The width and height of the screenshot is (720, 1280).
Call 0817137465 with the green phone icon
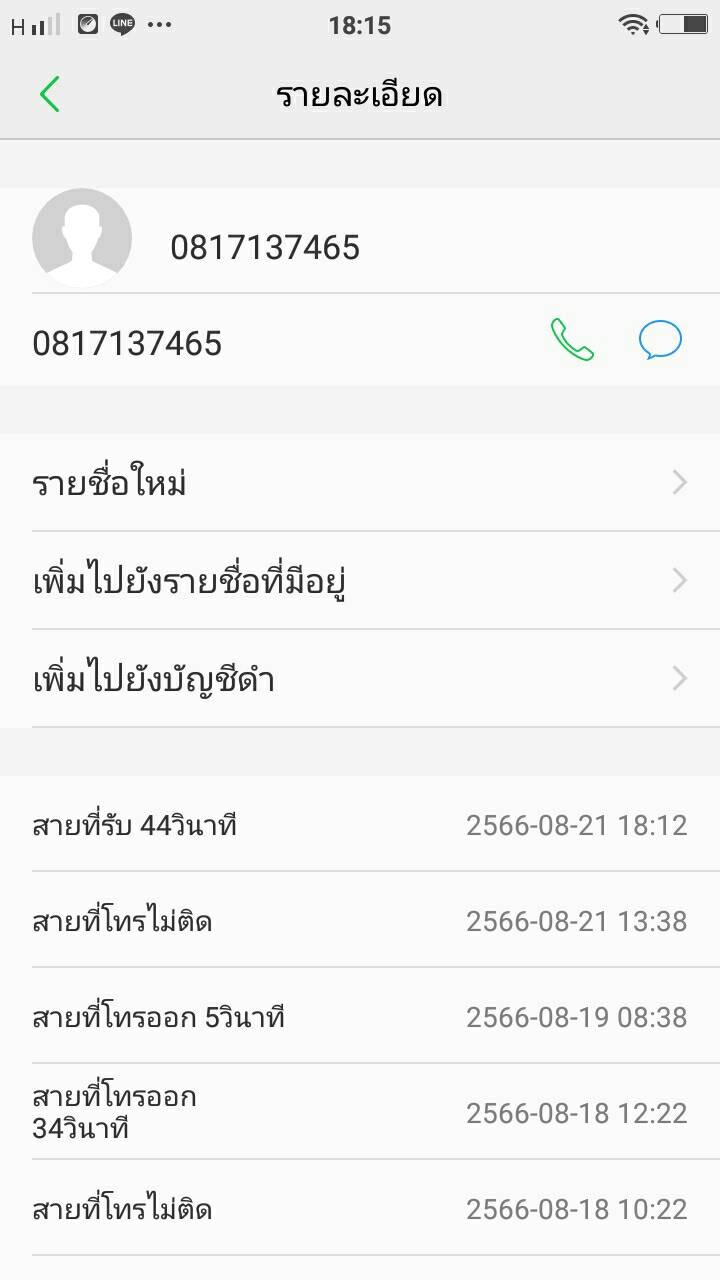click(x=572, y=341)
